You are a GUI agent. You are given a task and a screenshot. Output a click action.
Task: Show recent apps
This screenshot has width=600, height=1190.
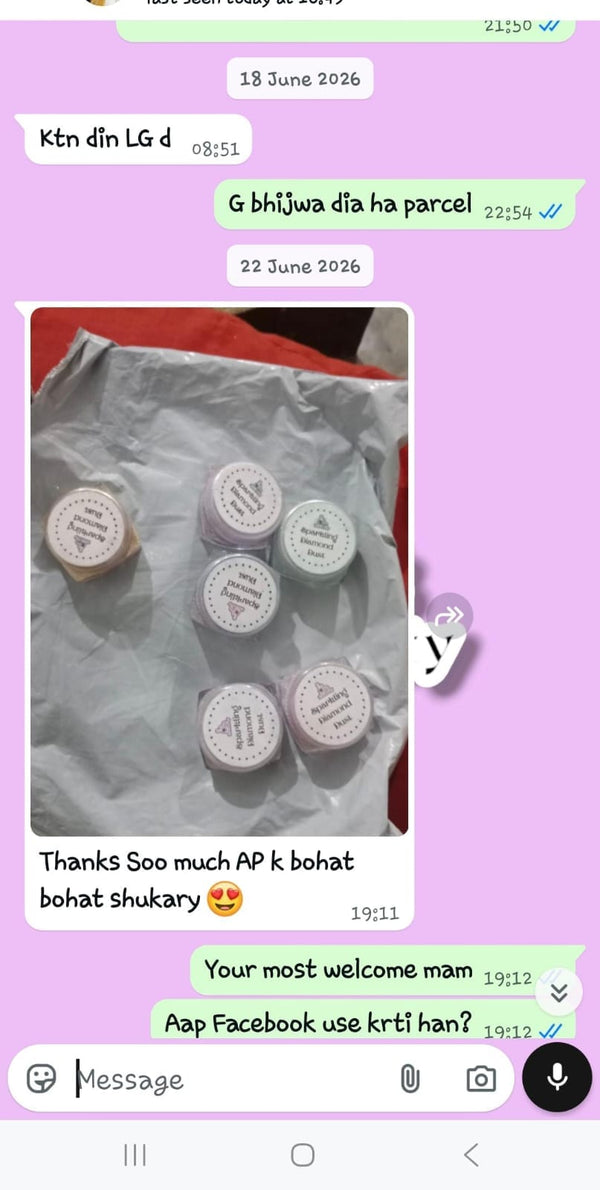(135, 1155)
